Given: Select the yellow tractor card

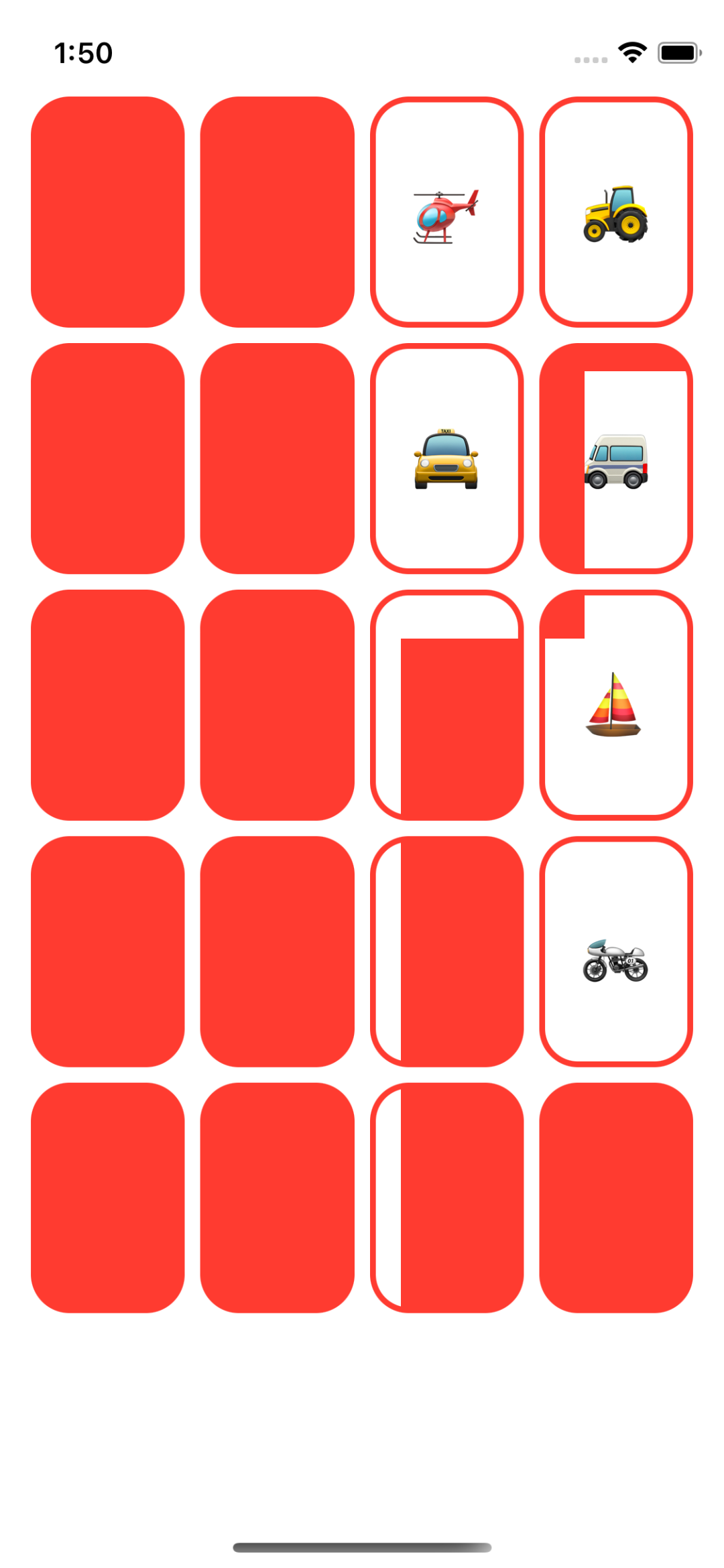Looking at the screenshot, I should [616, 213].
